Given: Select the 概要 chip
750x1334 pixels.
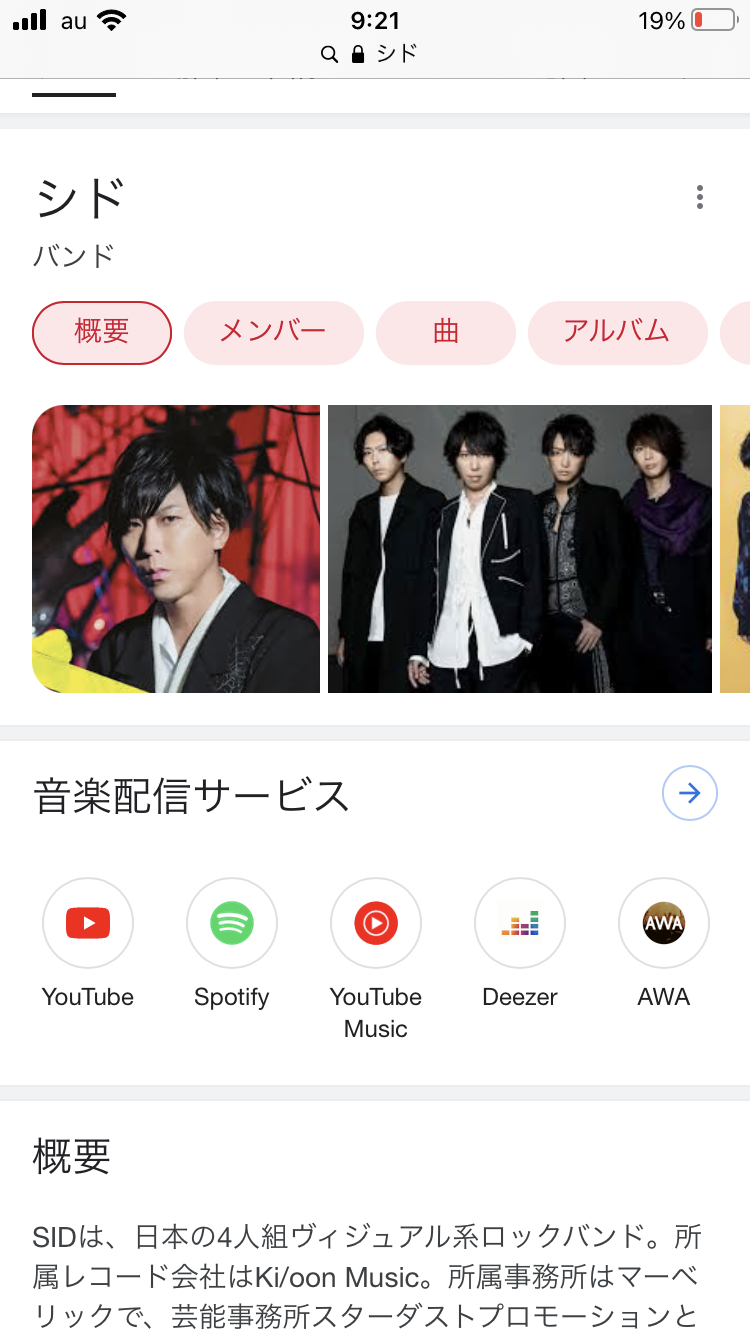Looking at the screenshot, I should point(102,333).
